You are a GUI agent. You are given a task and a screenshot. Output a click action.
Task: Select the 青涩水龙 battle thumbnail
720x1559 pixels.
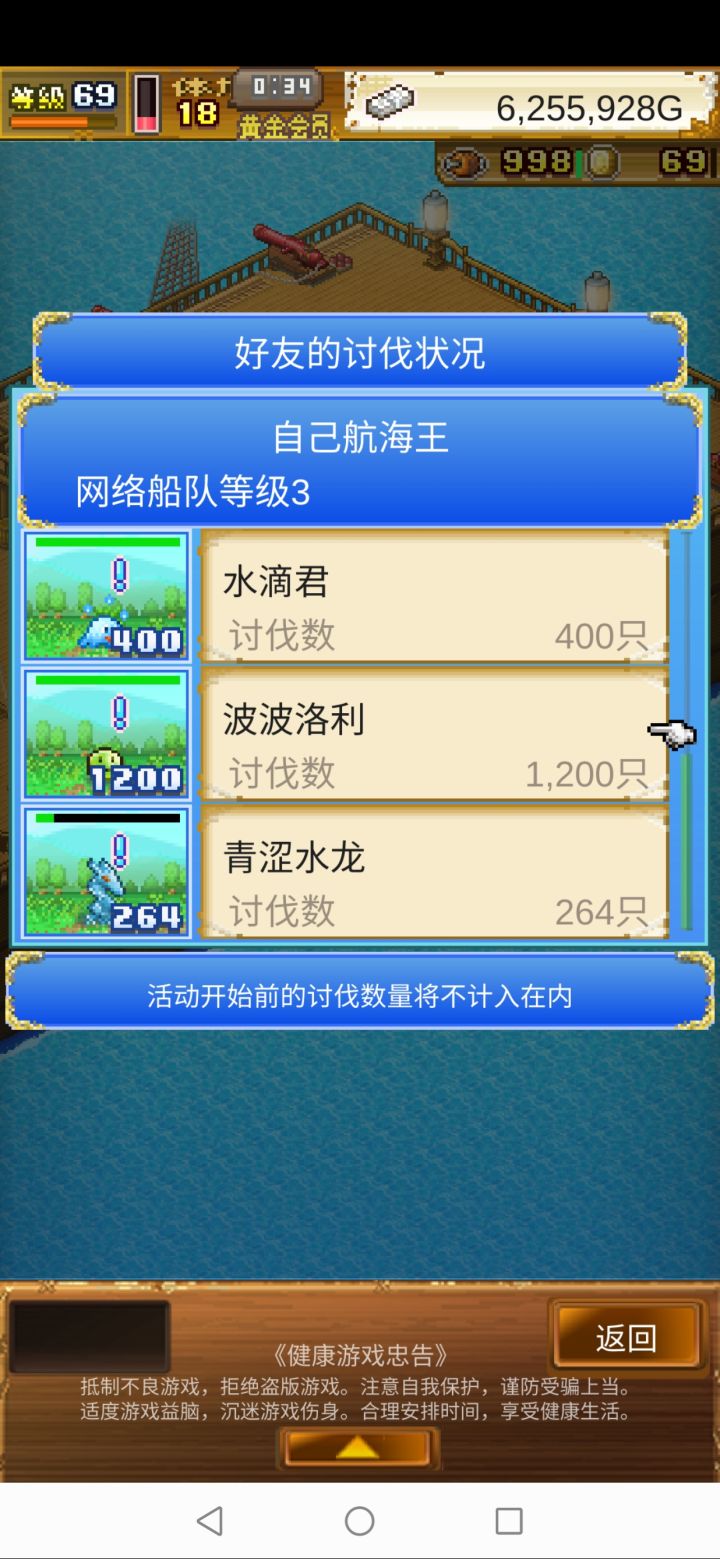tap(104, 873)
